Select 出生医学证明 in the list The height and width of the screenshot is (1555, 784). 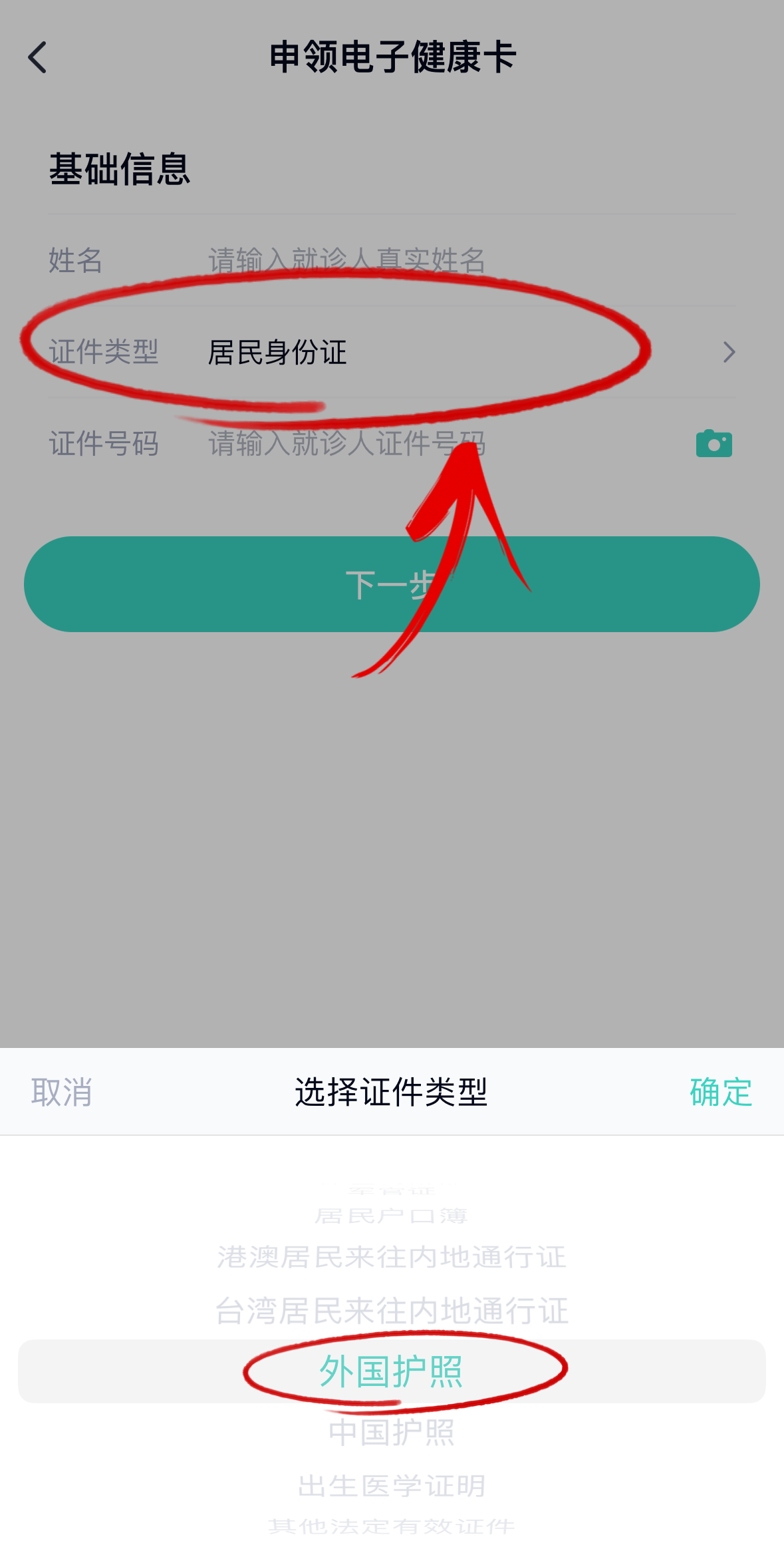(392, 1486)
